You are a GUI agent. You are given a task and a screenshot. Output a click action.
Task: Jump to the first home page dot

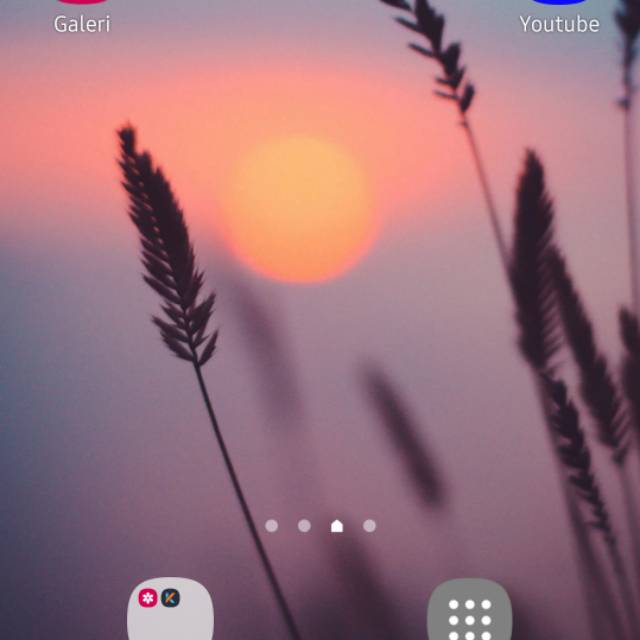272,525
